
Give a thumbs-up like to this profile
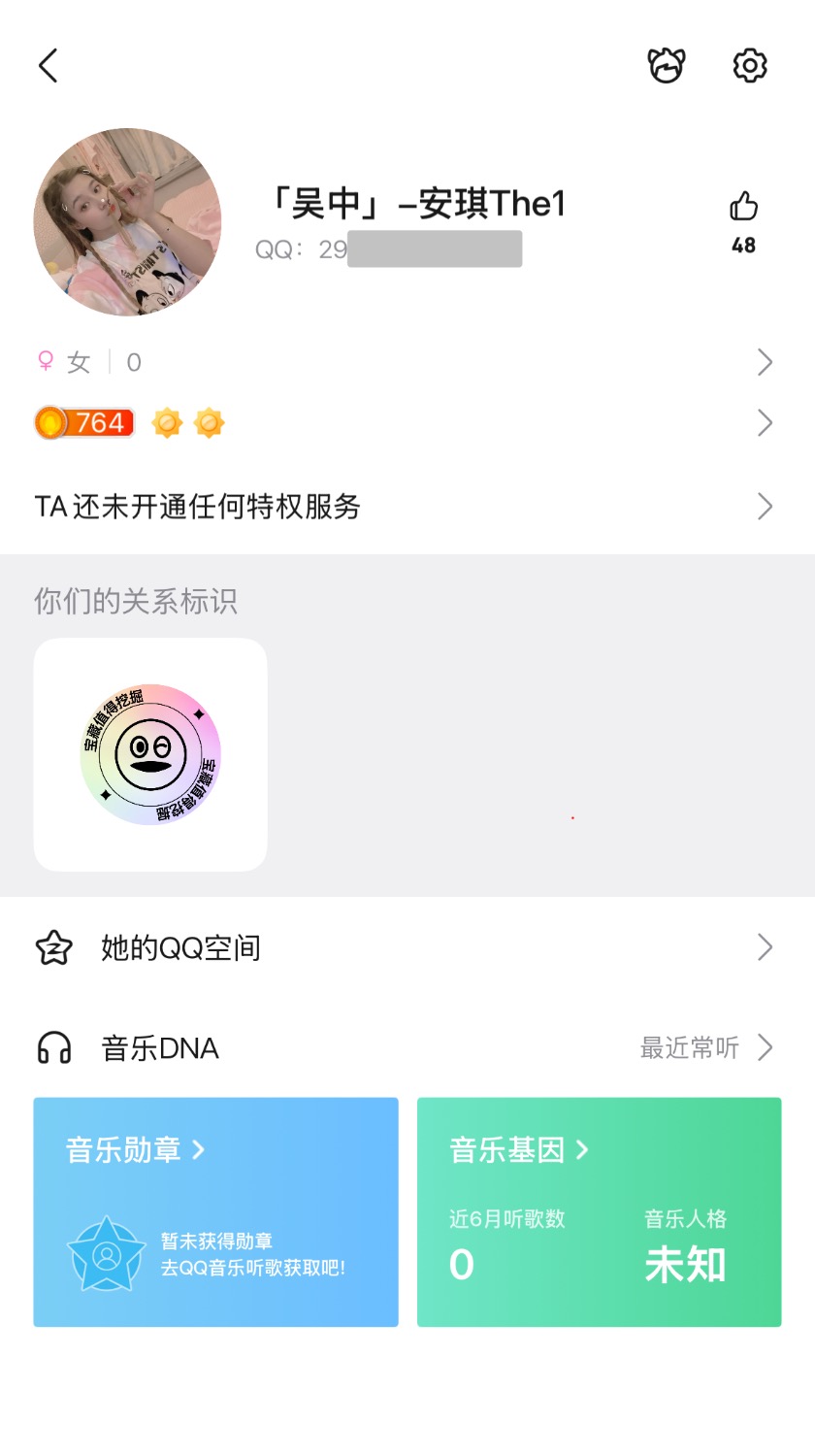tap(743, 207)
